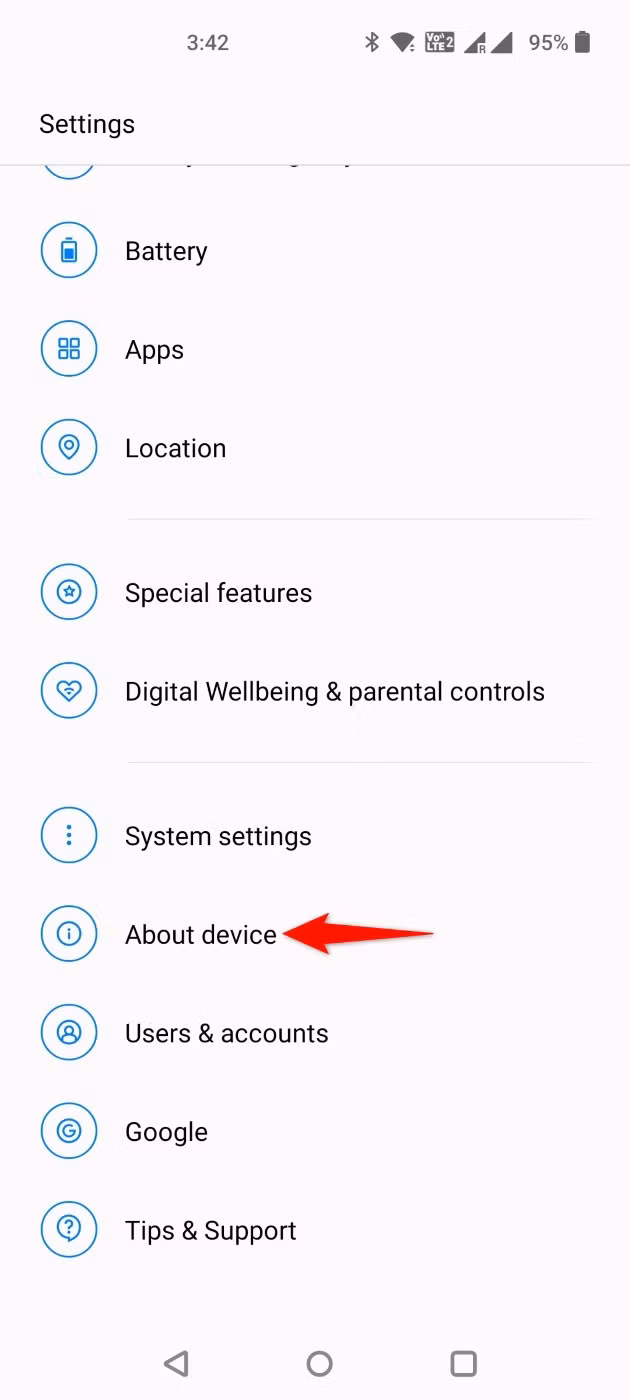
Task: Go to Location settings
Action: 315,448
